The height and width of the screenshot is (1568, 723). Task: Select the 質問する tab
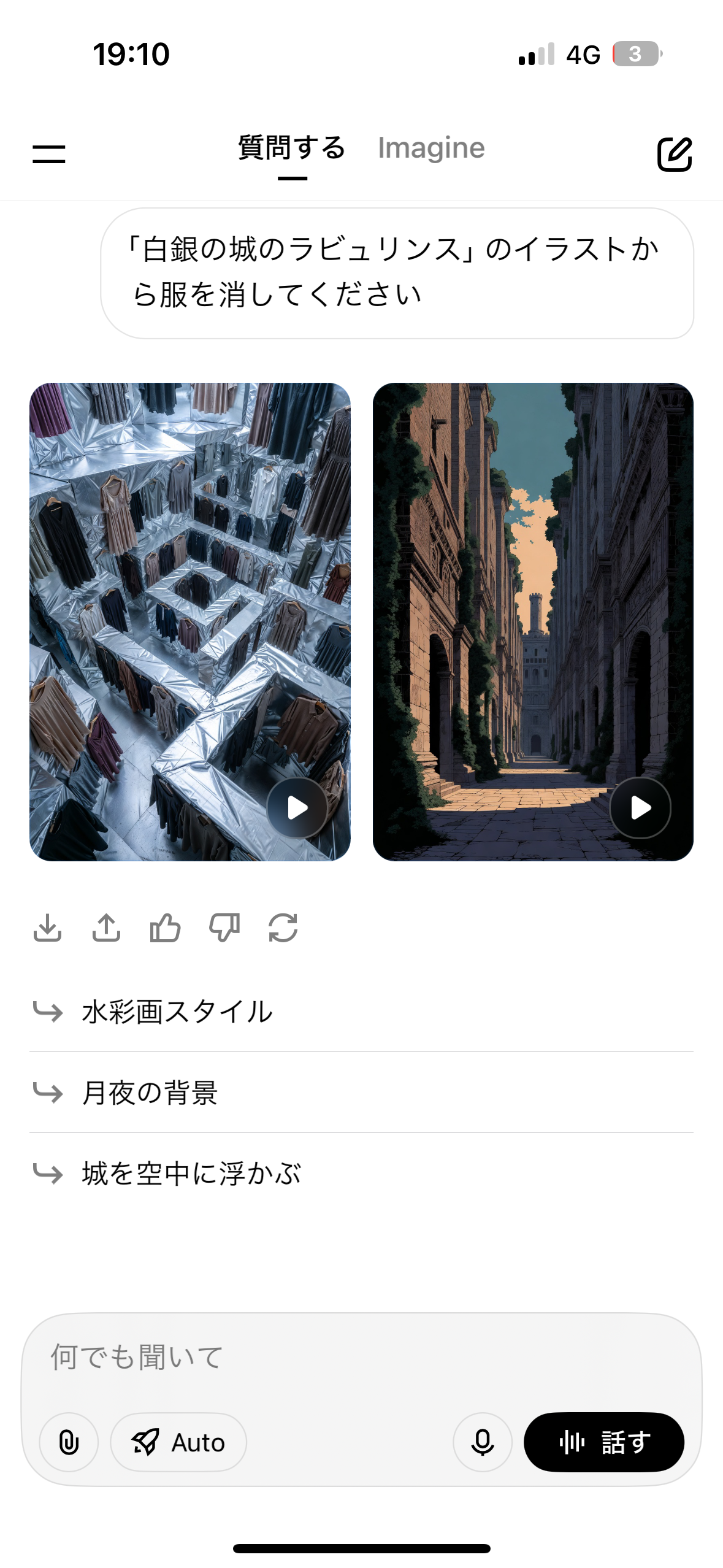point(292,148)
